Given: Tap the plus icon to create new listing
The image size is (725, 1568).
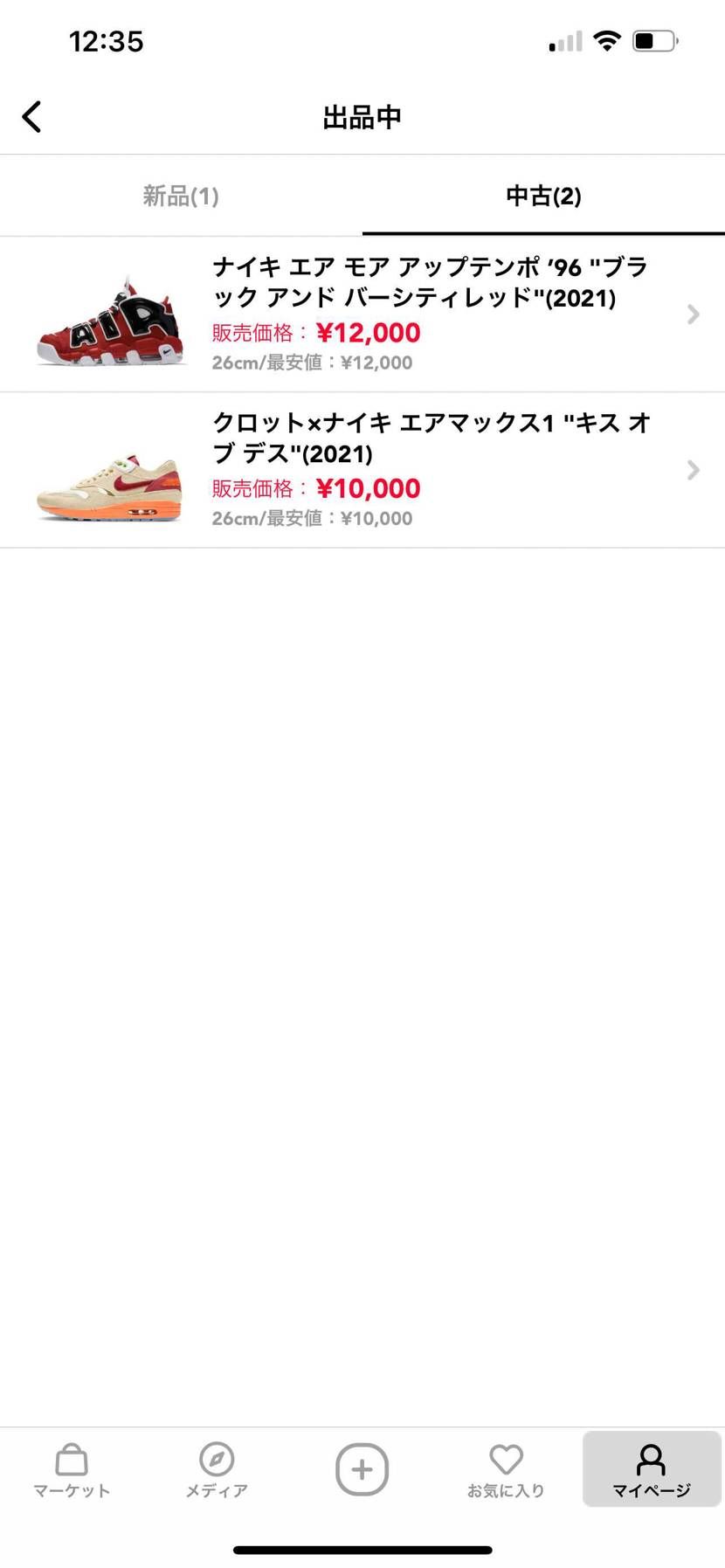Looking at the screenshot, I should pyautogui.click(x=362, y=1469).
